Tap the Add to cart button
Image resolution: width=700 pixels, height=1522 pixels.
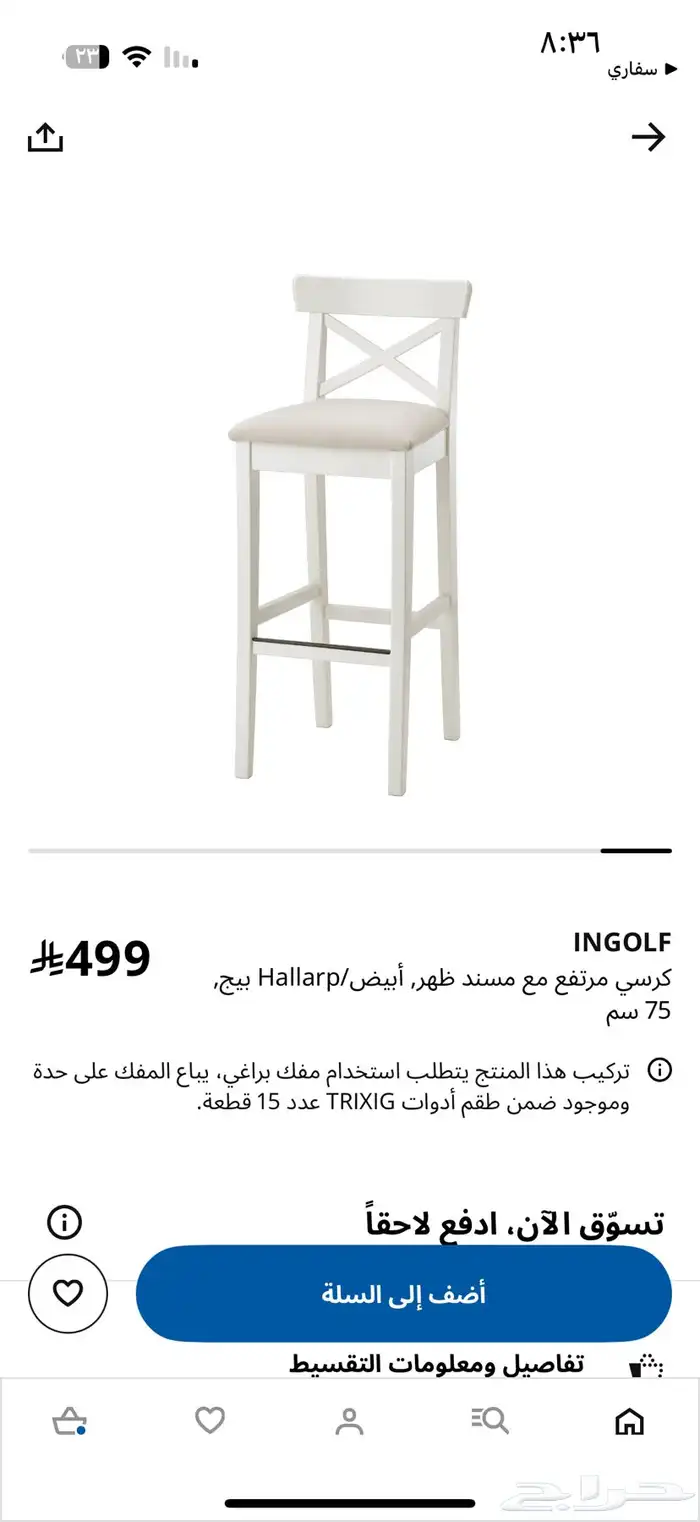(403, 1294)
